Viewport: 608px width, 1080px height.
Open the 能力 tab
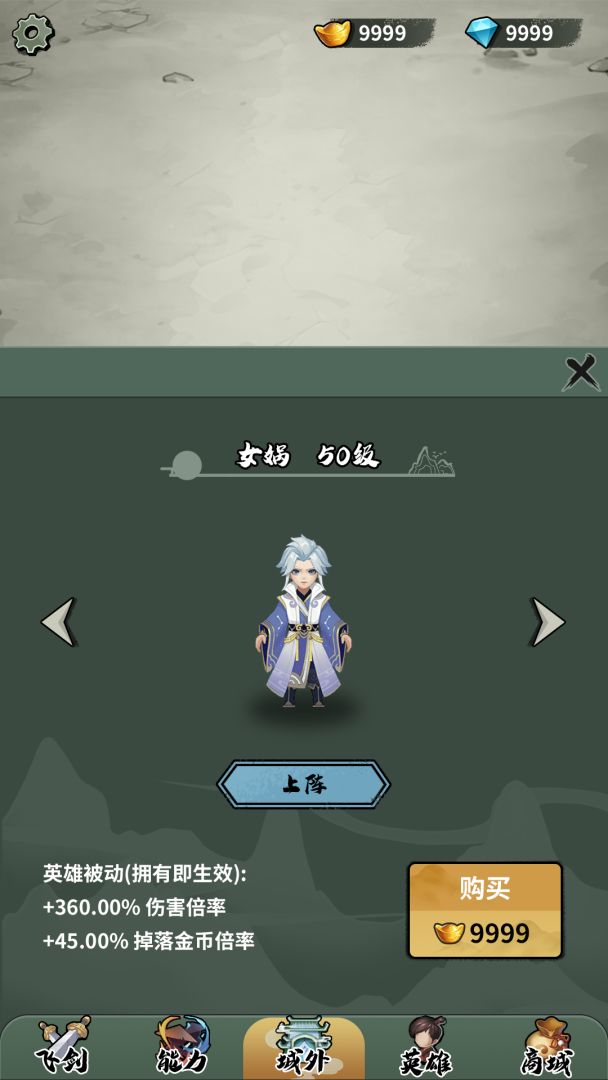tap(182, 1047)
